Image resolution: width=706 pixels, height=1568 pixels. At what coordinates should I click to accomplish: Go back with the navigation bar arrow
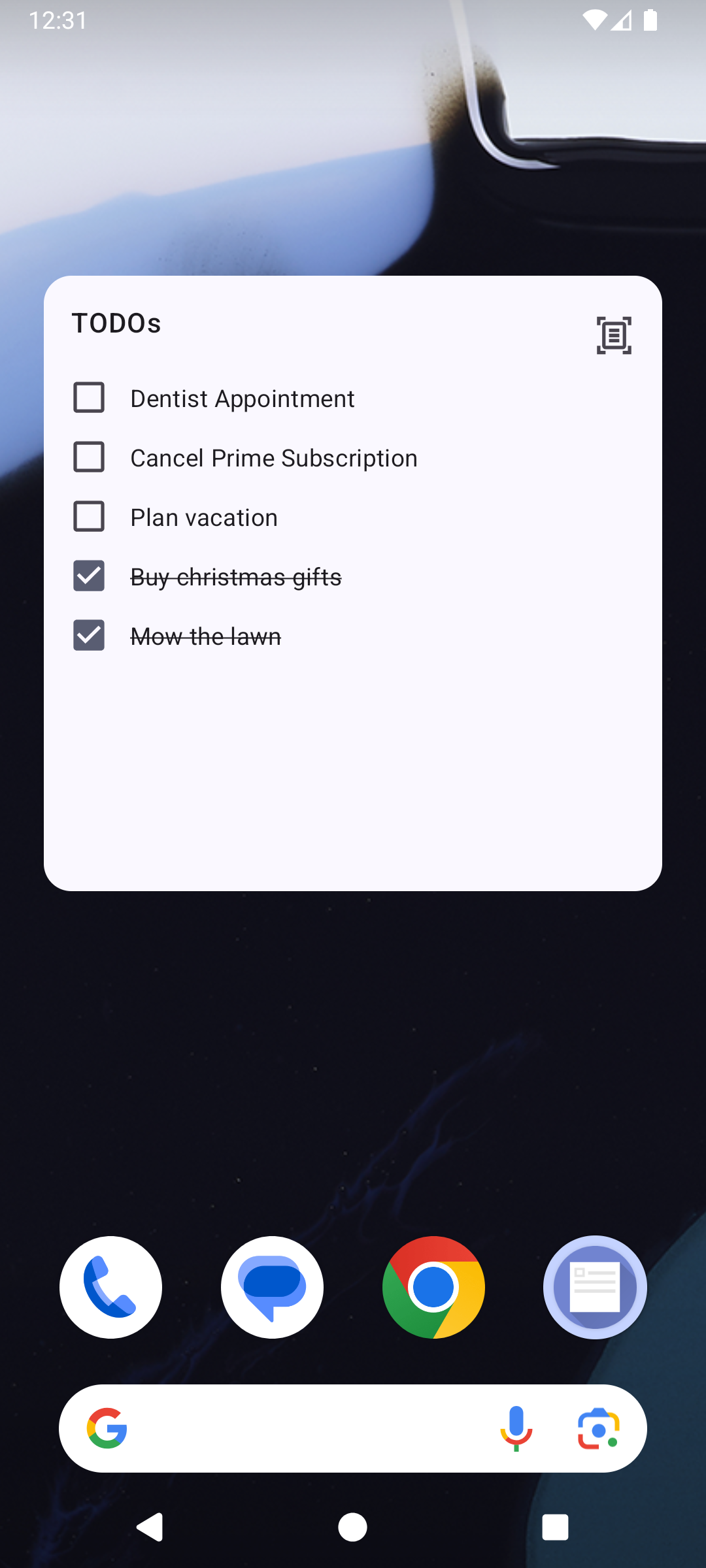(x=150, y=1527)
